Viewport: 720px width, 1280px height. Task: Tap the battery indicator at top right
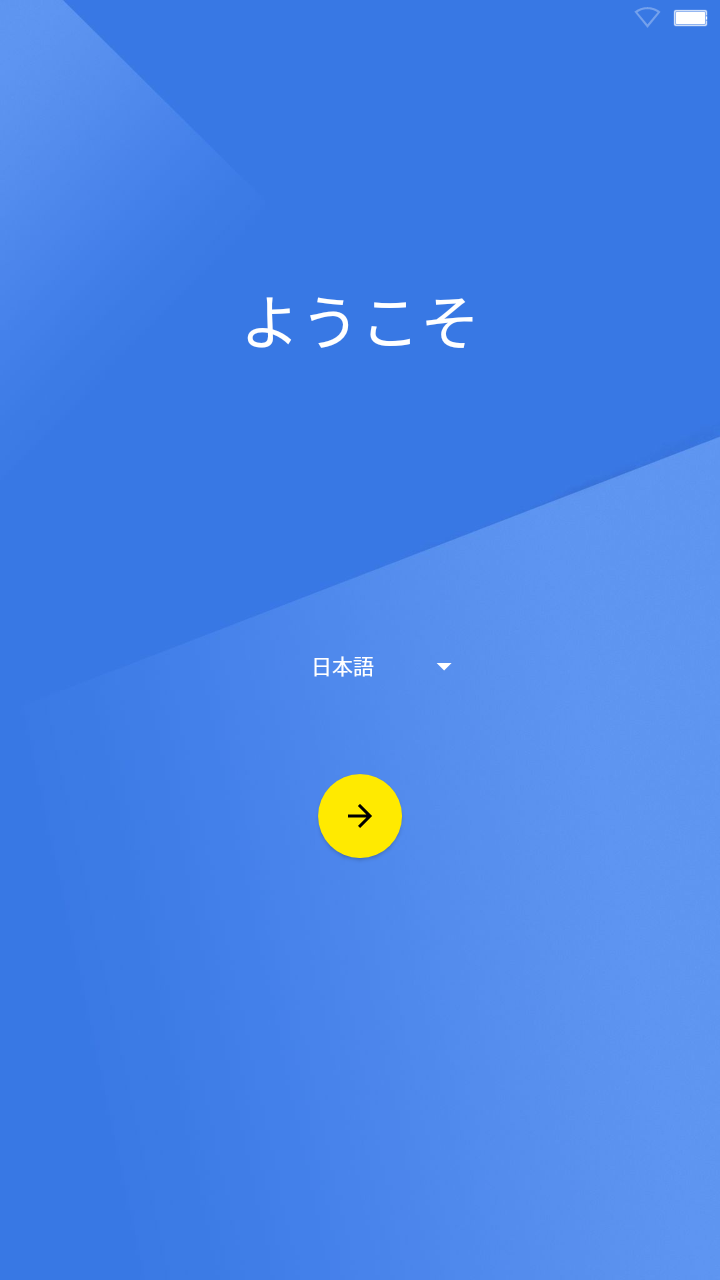692,16
